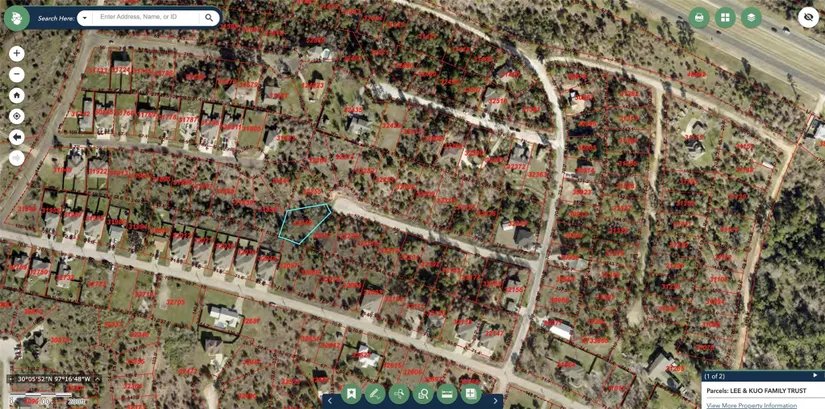The width and height of the screenshot is (825, 409).
Task: Go back to previous map extent
Action: tap(17, 137)
